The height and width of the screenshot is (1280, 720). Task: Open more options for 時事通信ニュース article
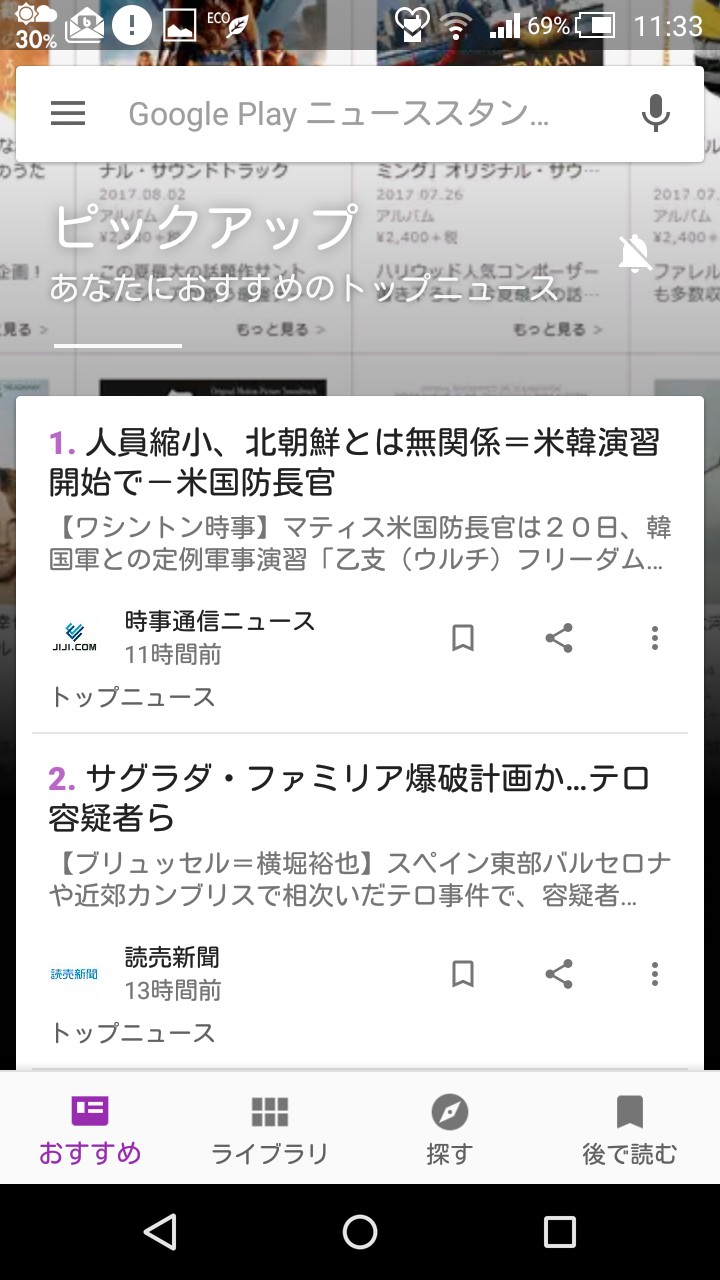click(654, 638)
